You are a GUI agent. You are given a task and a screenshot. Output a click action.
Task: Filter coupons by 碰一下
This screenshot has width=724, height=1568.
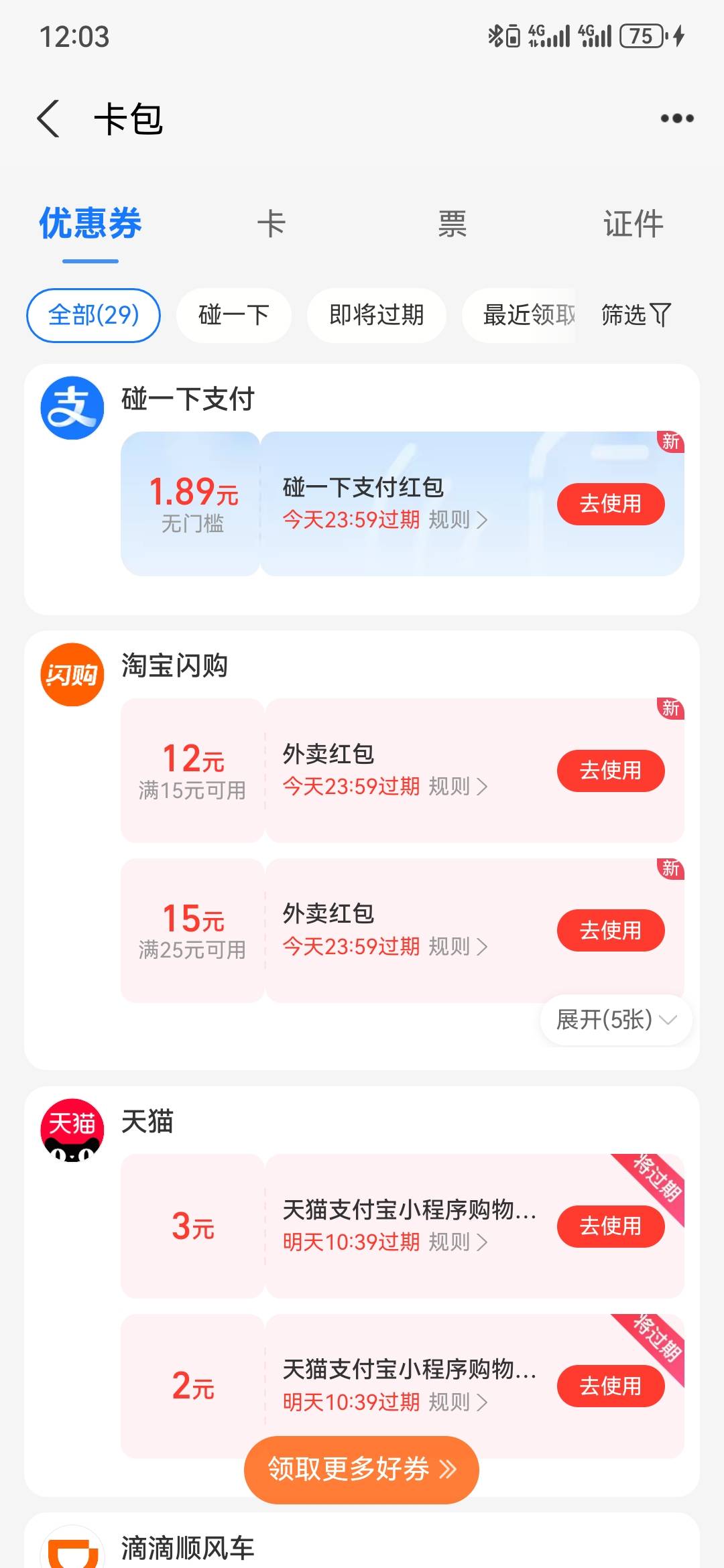point(233,315)
